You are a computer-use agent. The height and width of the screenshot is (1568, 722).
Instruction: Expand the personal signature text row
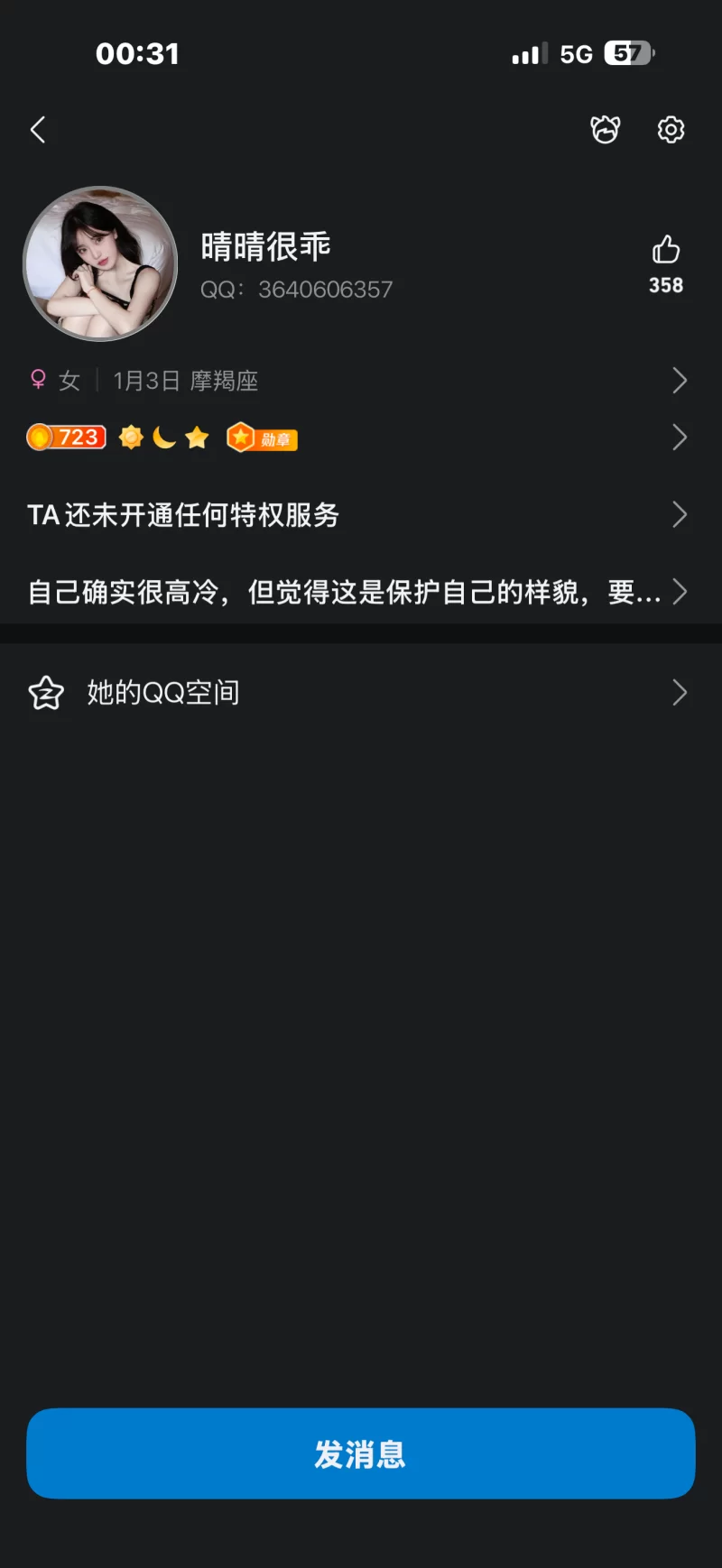361,592
